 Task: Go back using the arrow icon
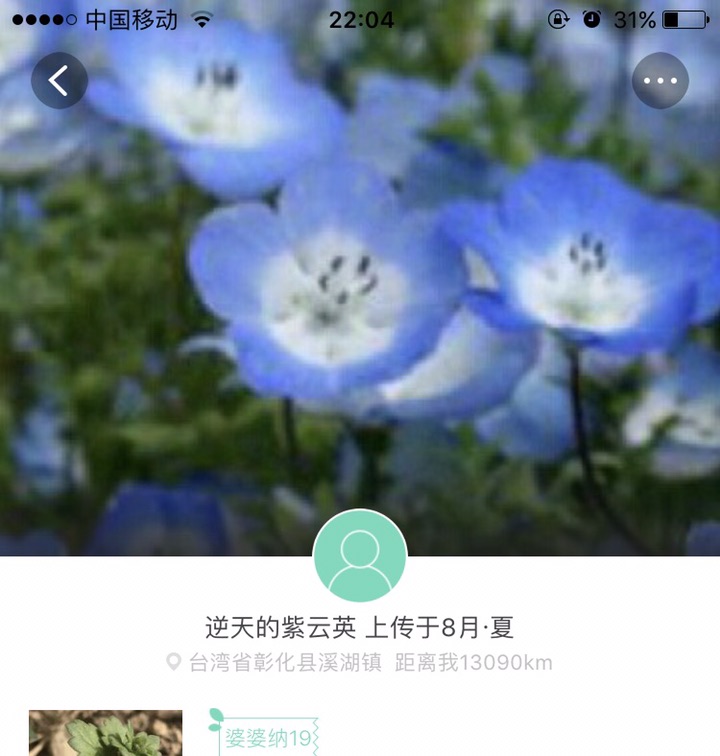59,80
